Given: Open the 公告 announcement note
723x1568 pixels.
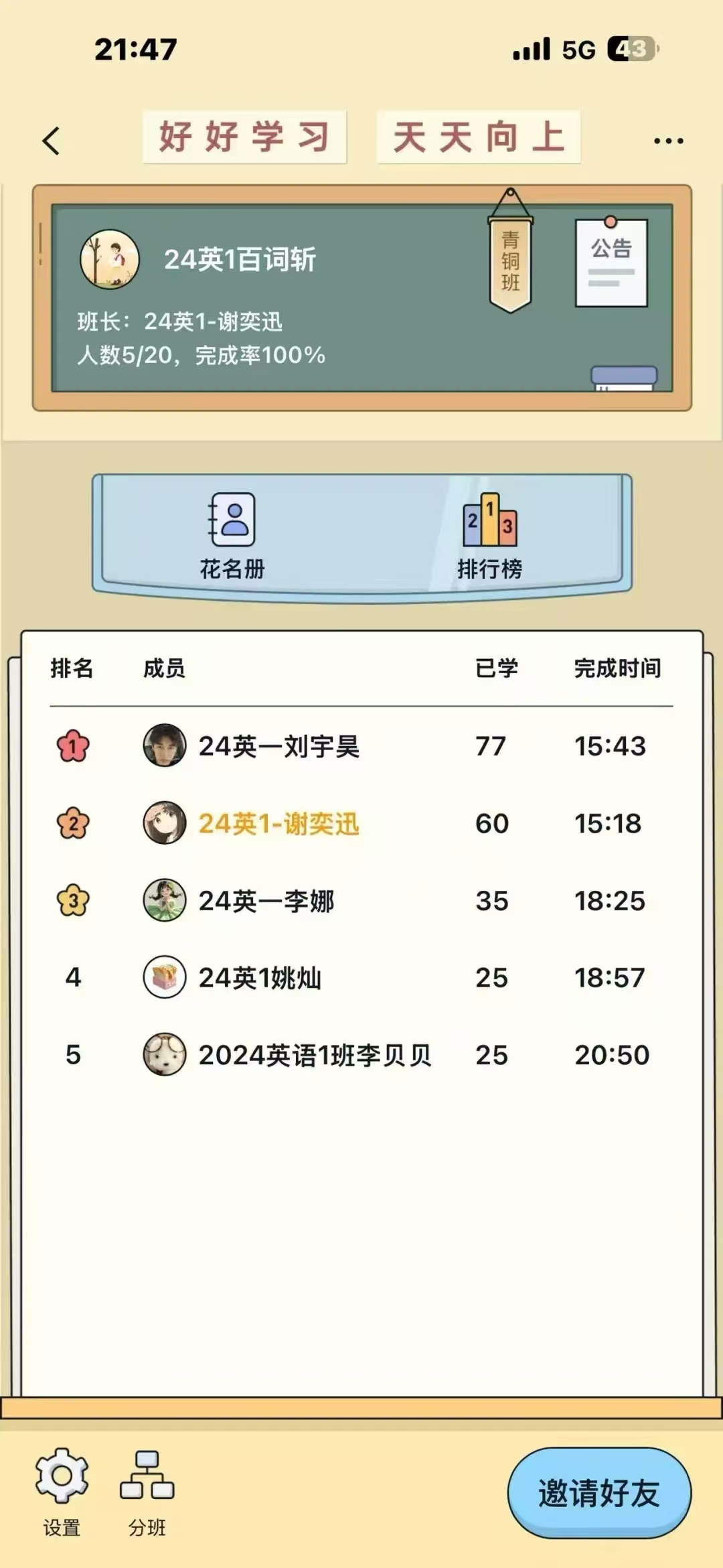Looking at the screenshot, I should pos(611,263).
